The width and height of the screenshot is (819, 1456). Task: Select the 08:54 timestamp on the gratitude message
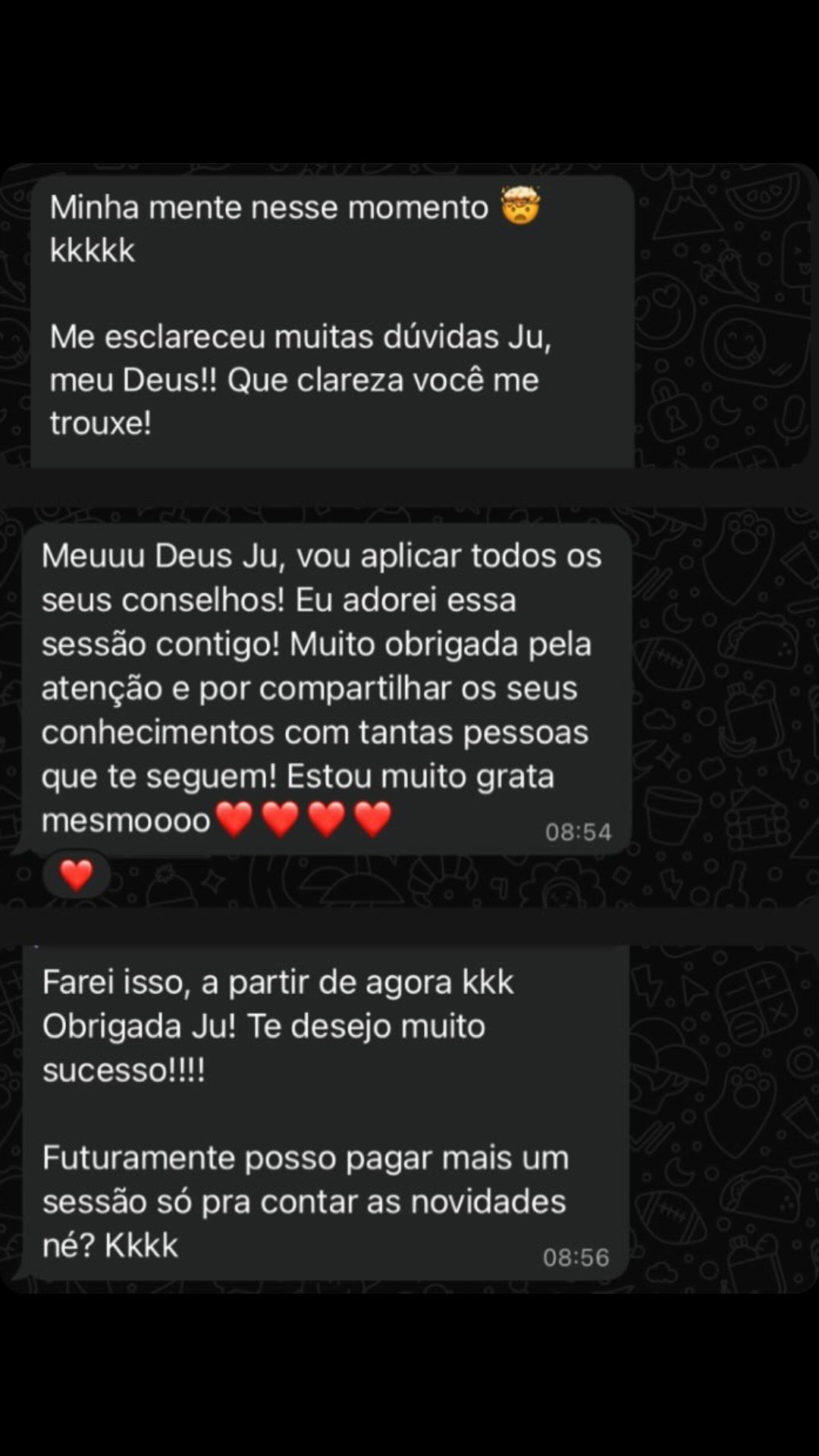[579, 832]
